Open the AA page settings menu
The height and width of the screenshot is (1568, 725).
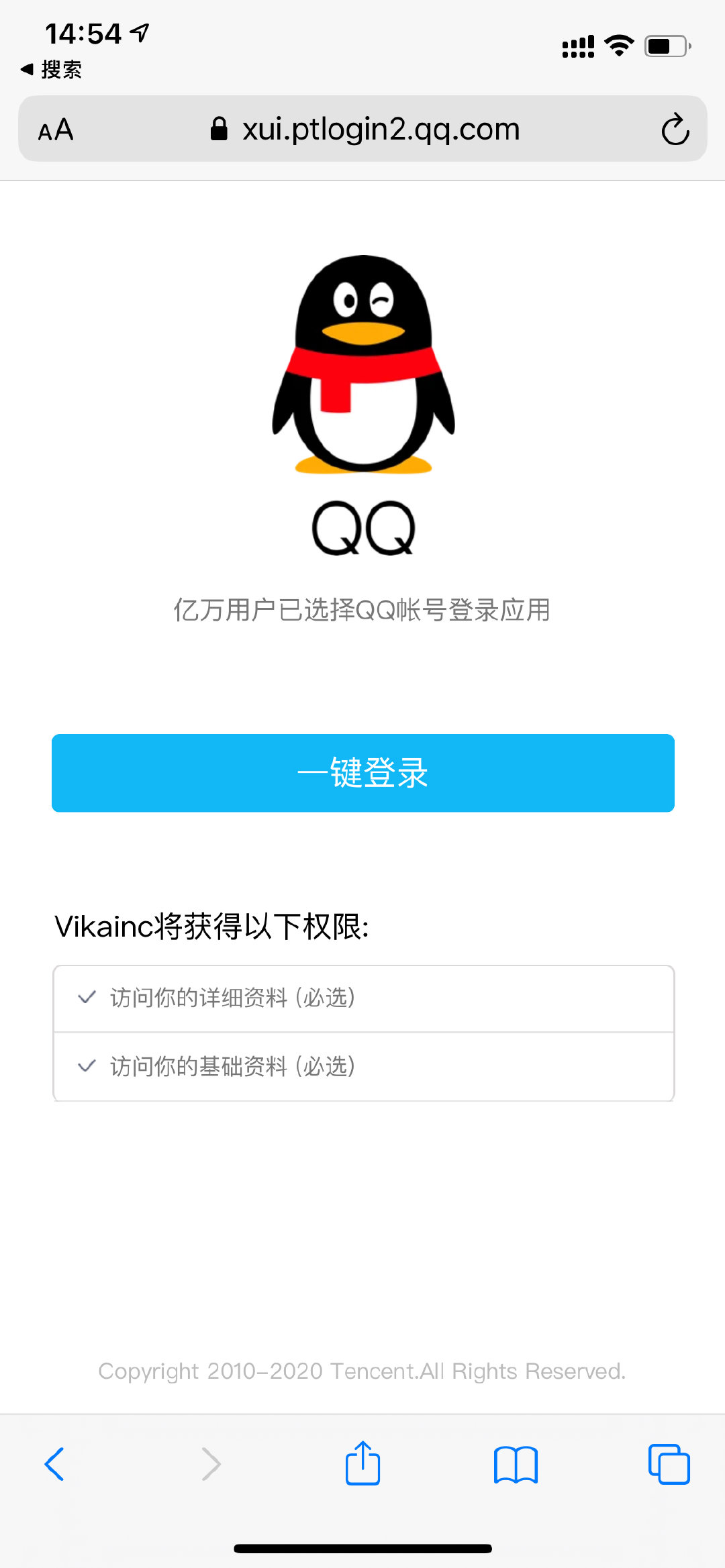(56, 129)
